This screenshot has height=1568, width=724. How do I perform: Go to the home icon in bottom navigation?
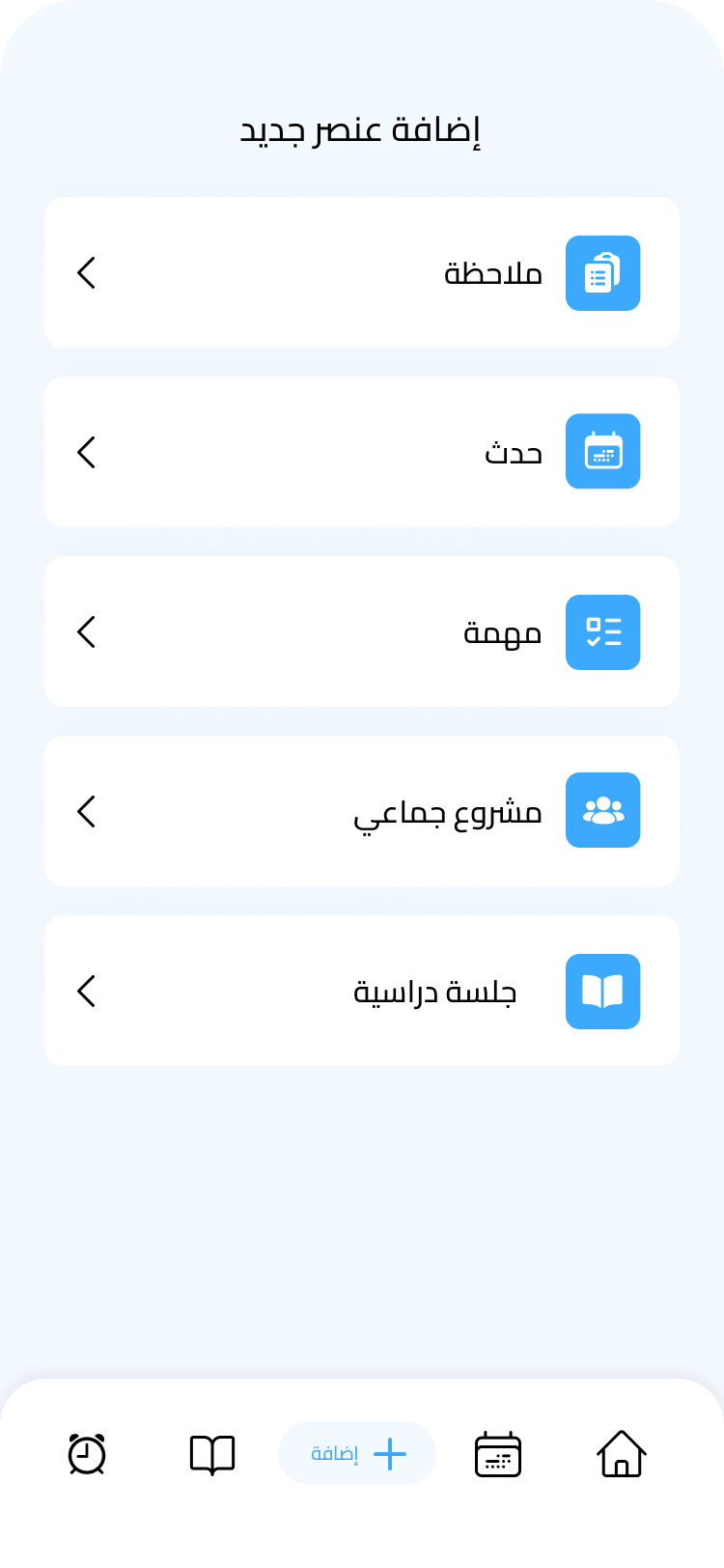[x=622, y=1453]
